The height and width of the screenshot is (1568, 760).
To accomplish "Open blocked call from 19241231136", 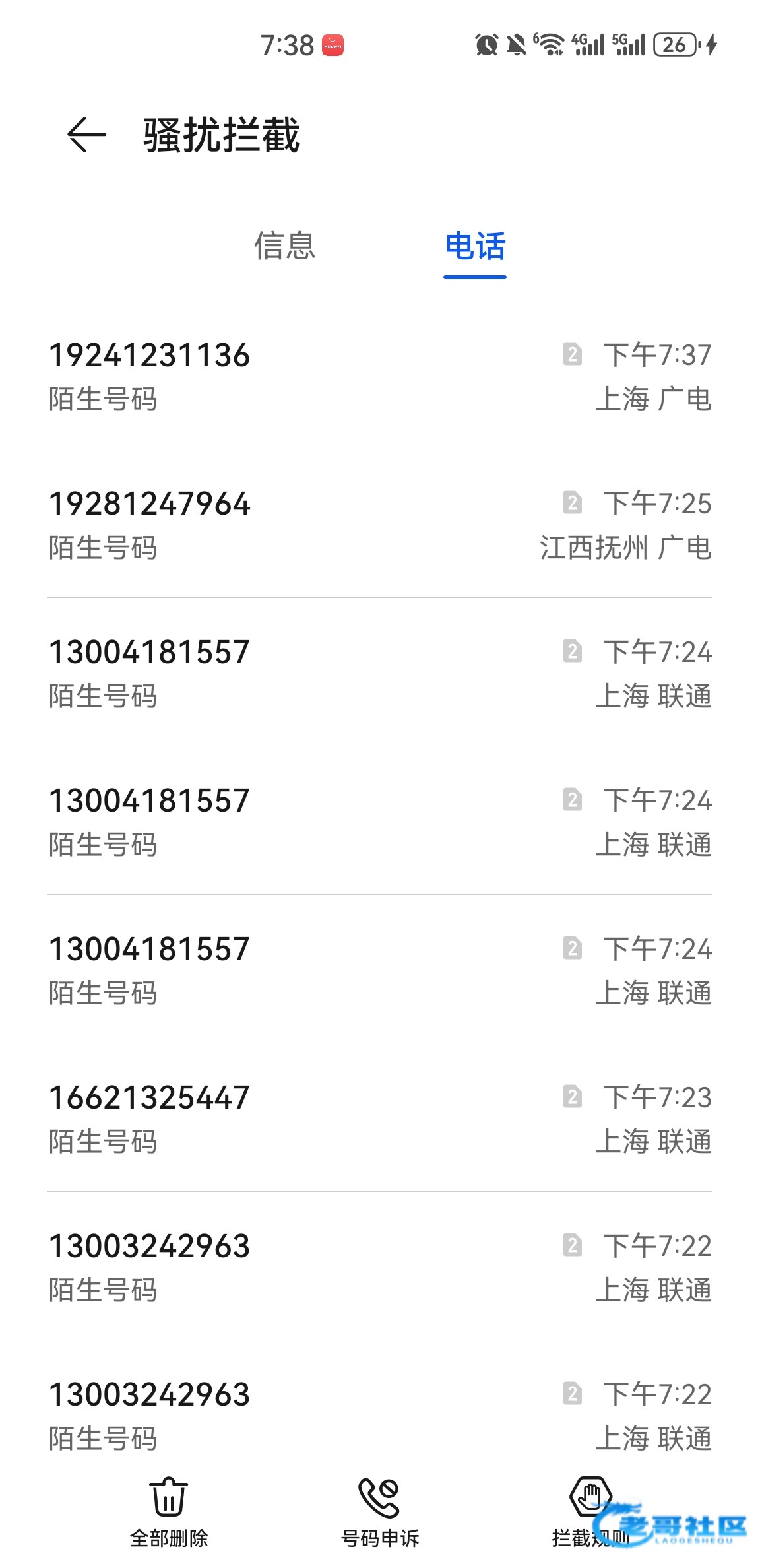I will click(x=379, y=376).
